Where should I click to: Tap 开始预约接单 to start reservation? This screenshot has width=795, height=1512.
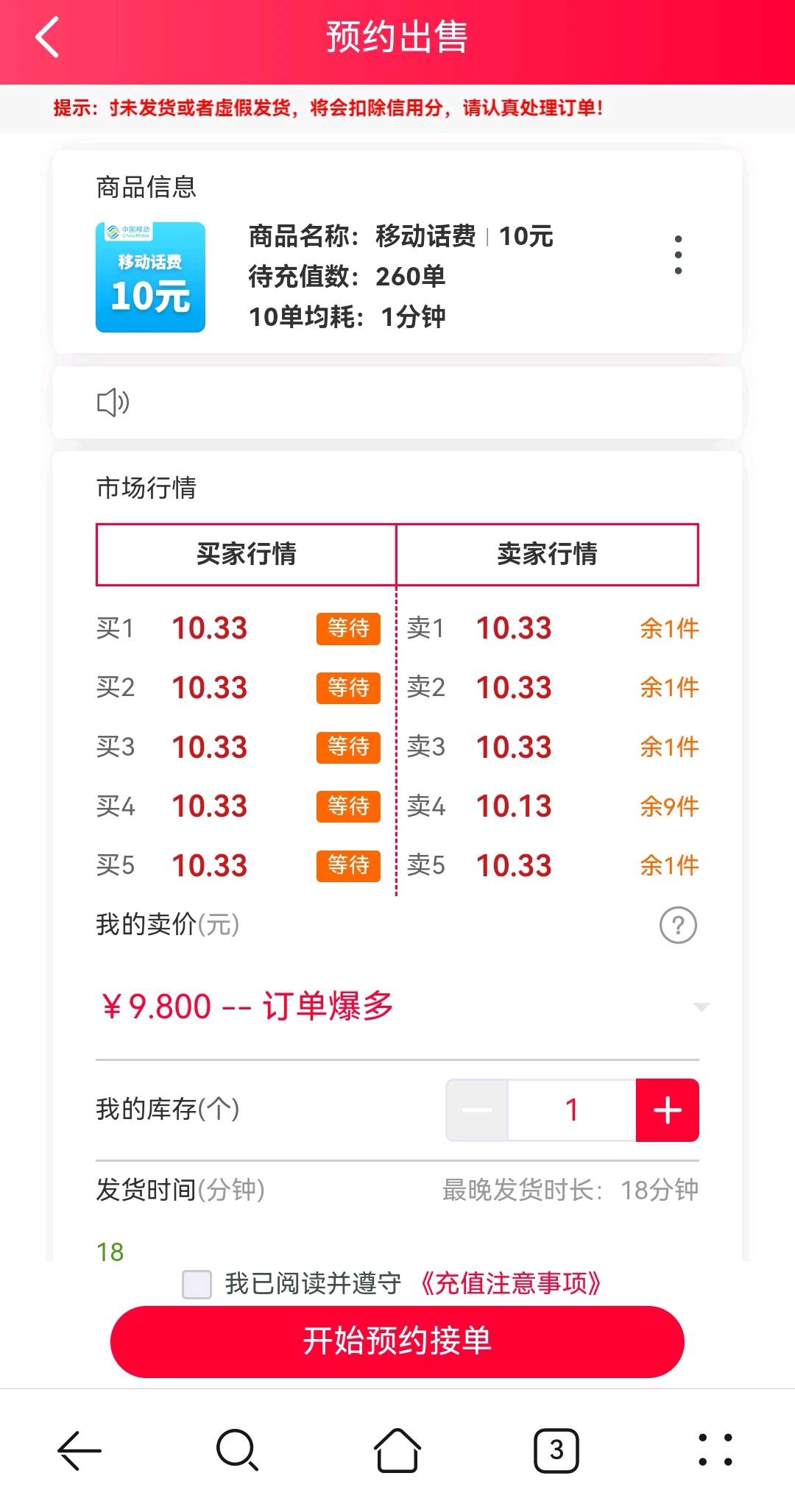point(397,1341)
